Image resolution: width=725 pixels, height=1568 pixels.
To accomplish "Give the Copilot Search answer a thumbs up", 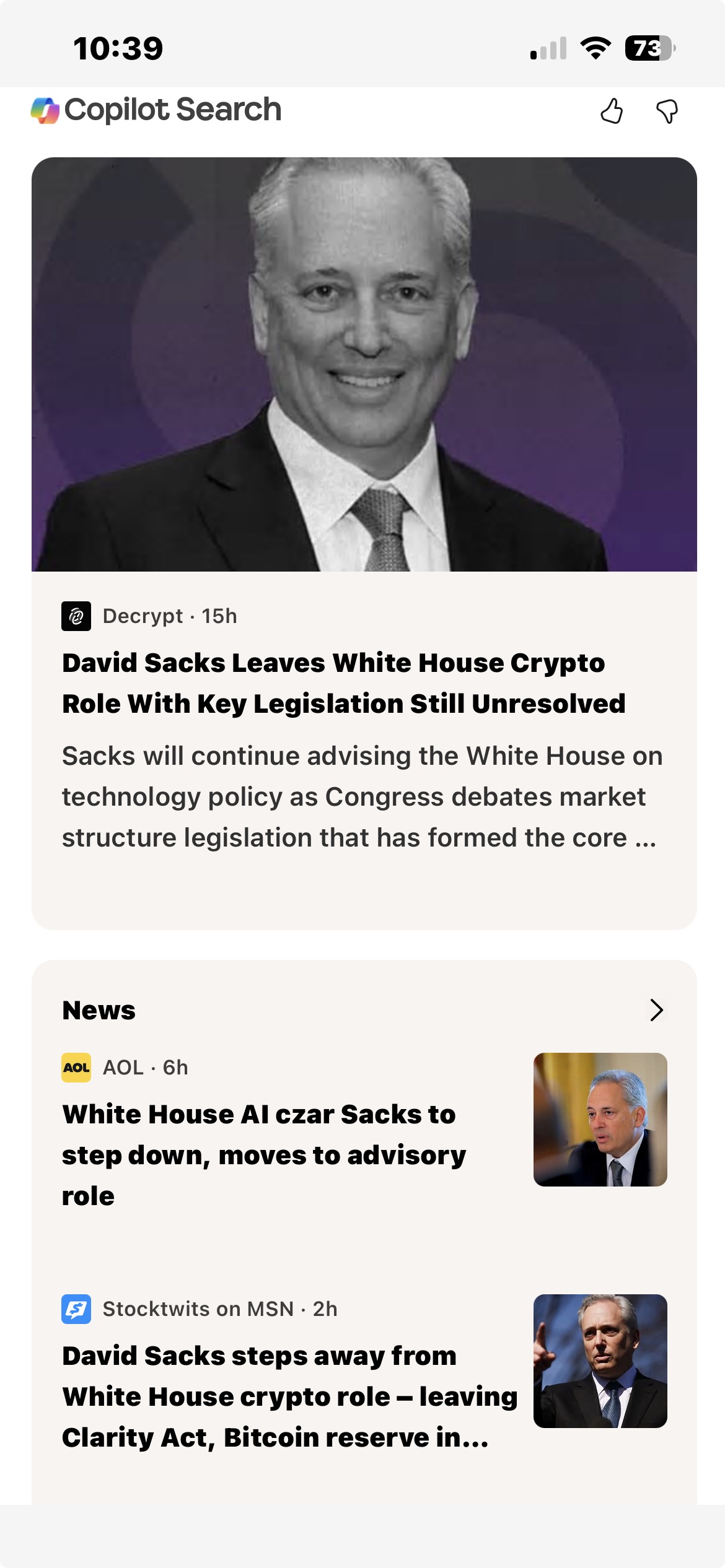I will pyautogui.click(x=612, y=111).
